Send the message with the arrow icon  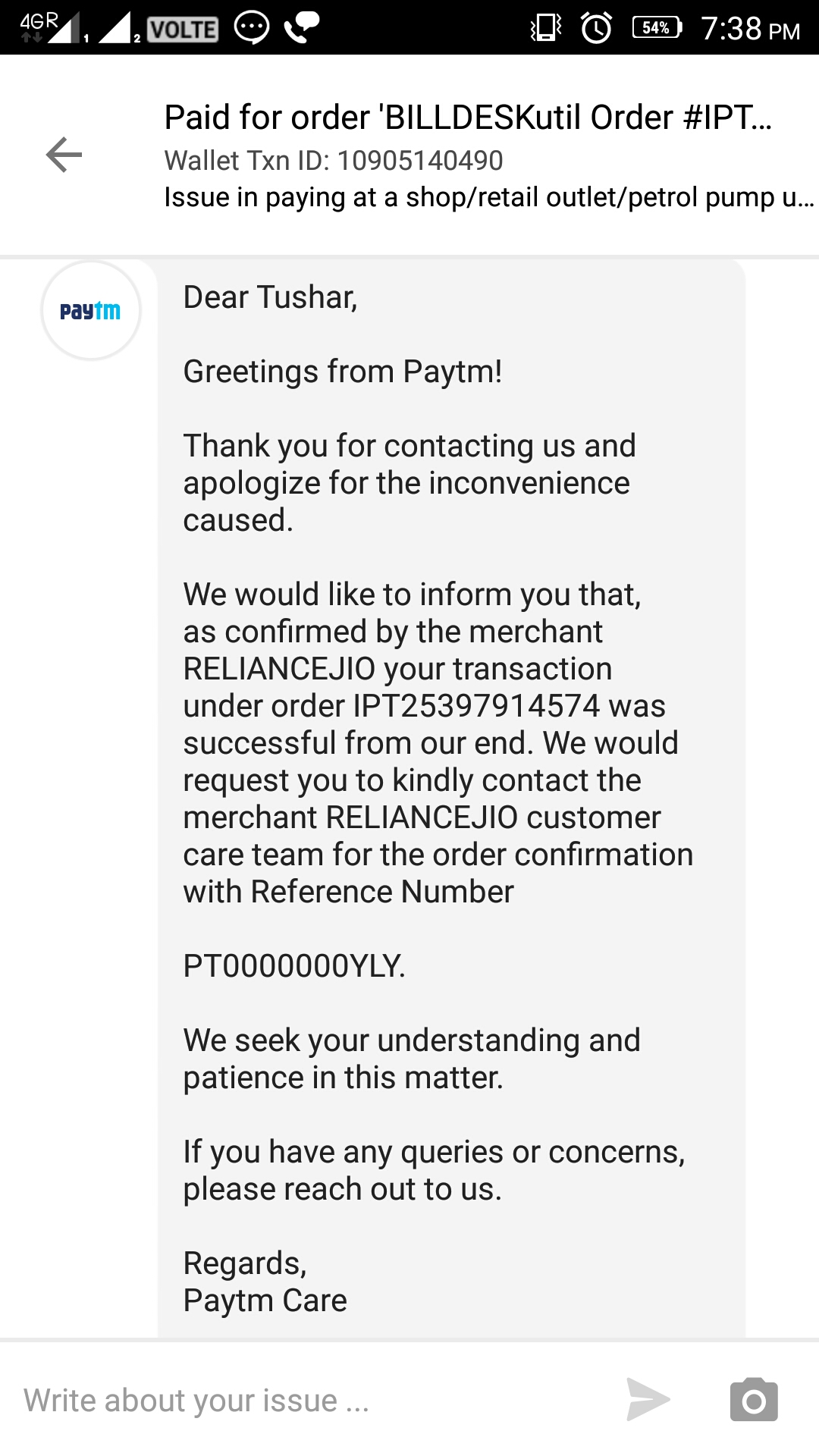tap(648, 1400)
